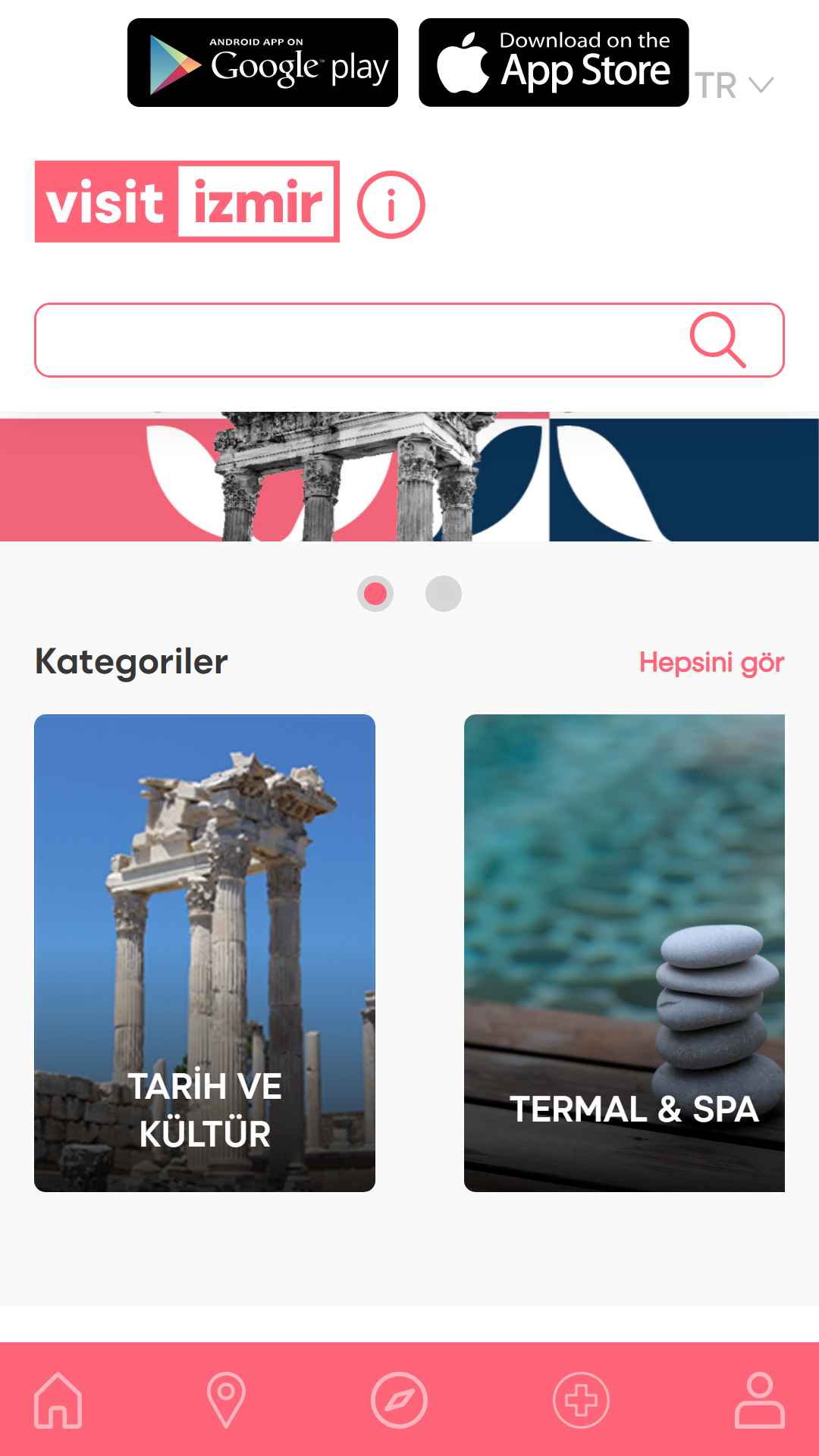Tap the magnifier search icon
The height and width of the screenshot is (1456, 819).
(717, 340)
